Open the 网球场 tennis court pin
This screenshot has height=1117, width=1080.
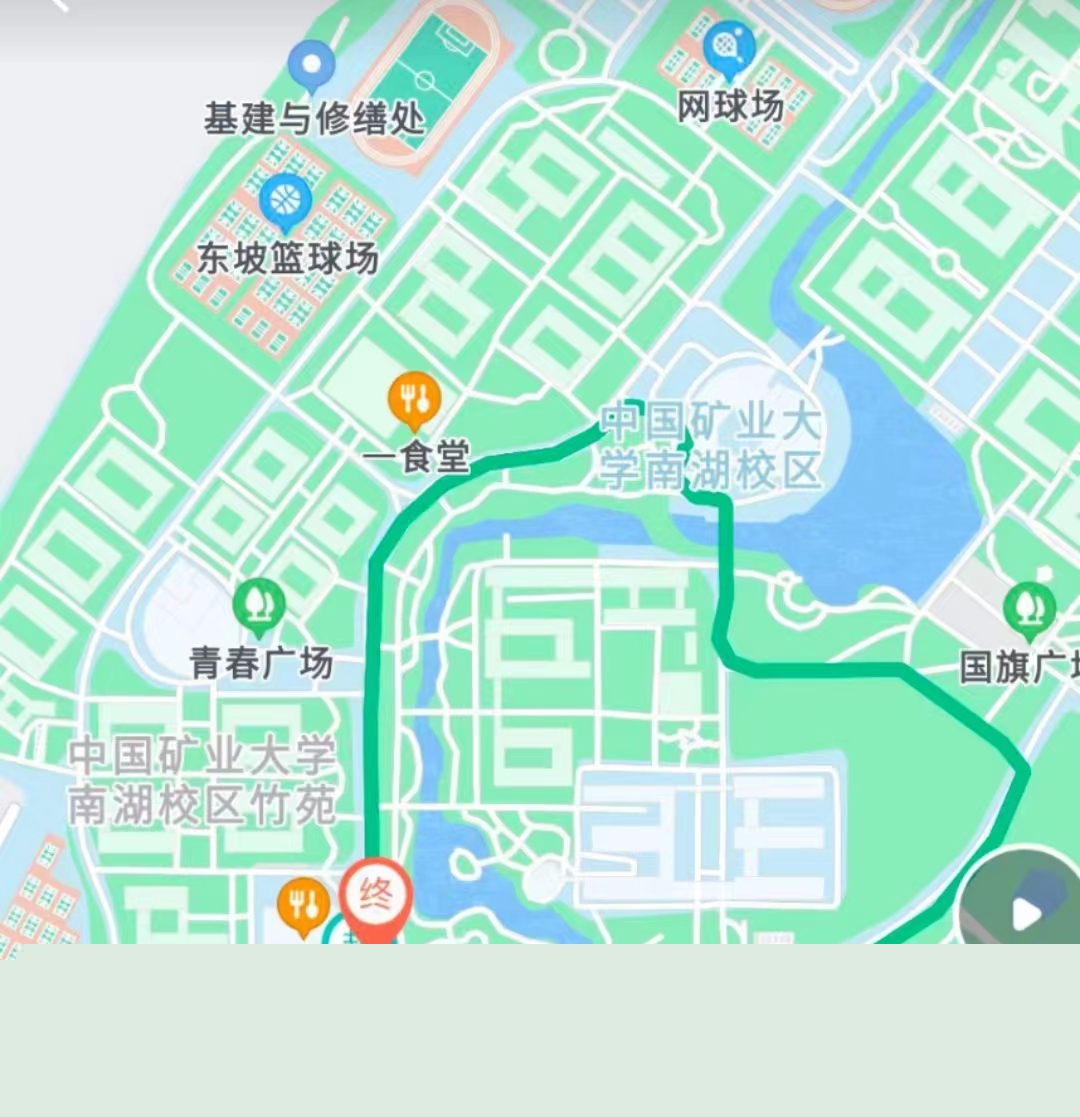point(729,49)
